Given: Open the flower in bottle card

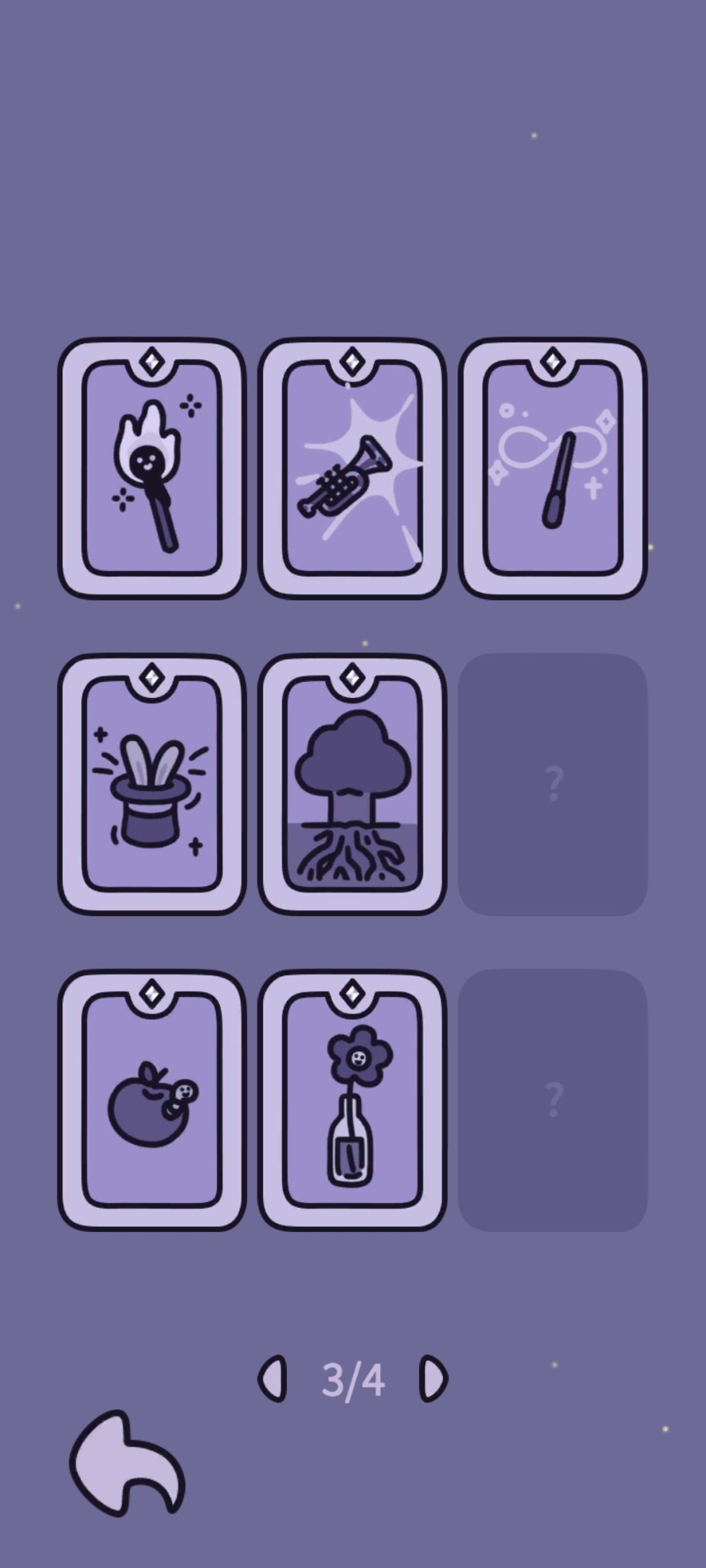Looking at the screenshot, I should (352, 1100).
